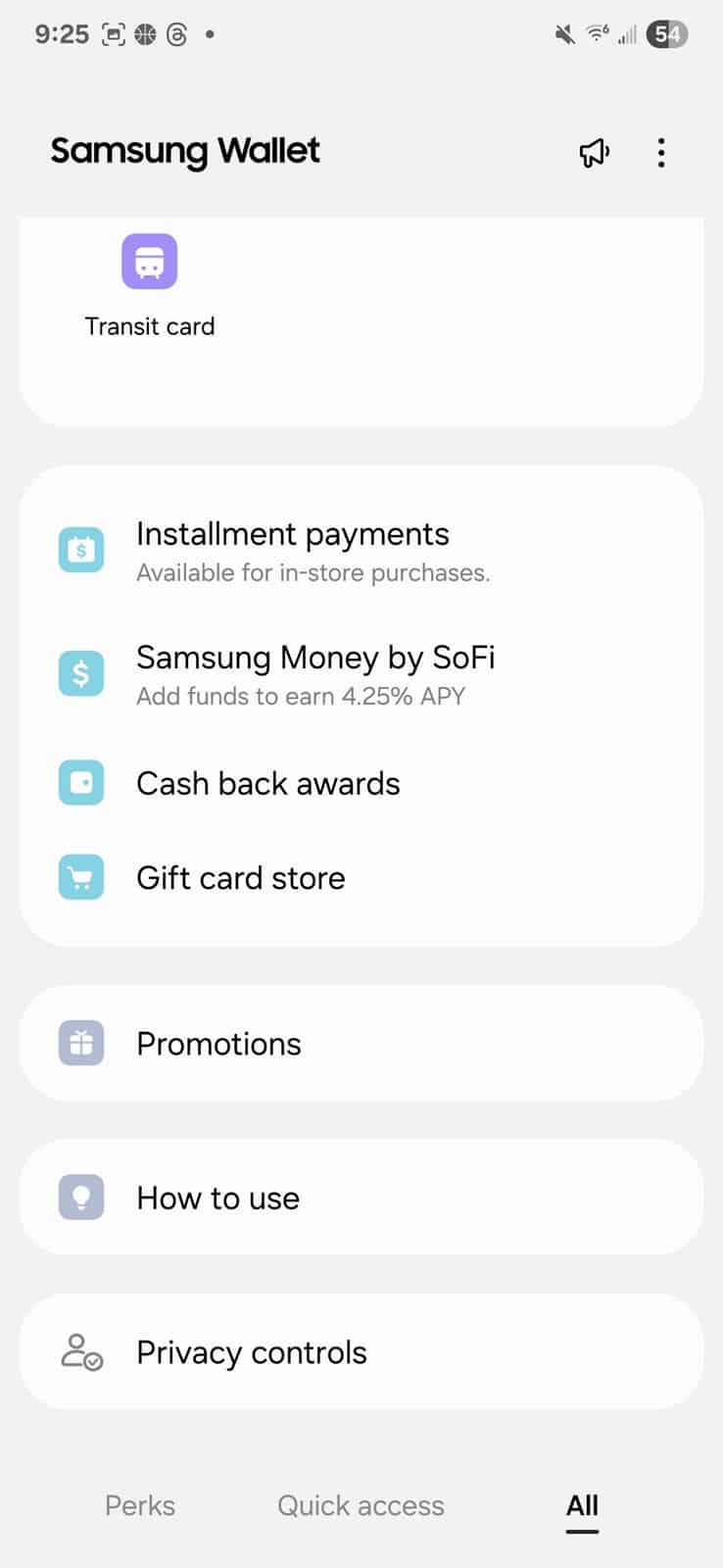
Task: Open Samsung Money by SoFi
Action: [361, 674]
